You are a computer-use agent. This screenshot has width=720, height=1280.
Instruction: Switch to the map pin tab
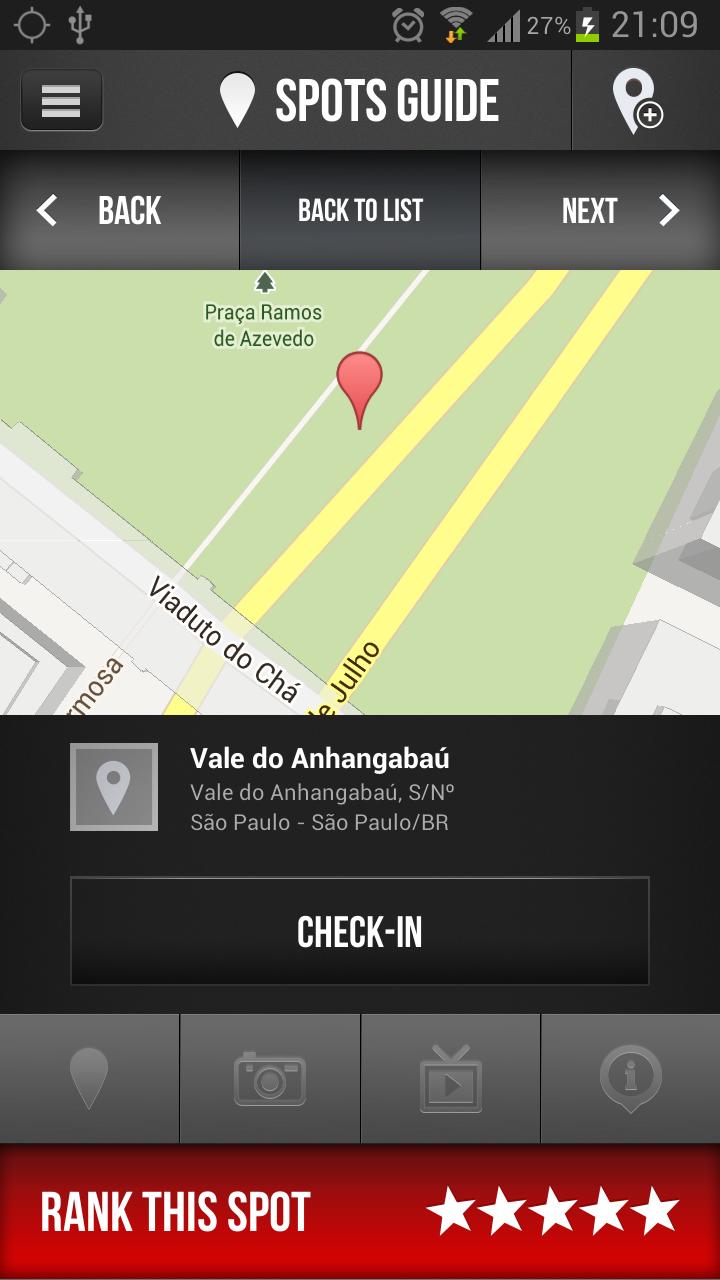pyautogui.click(x=89, y=1078)
